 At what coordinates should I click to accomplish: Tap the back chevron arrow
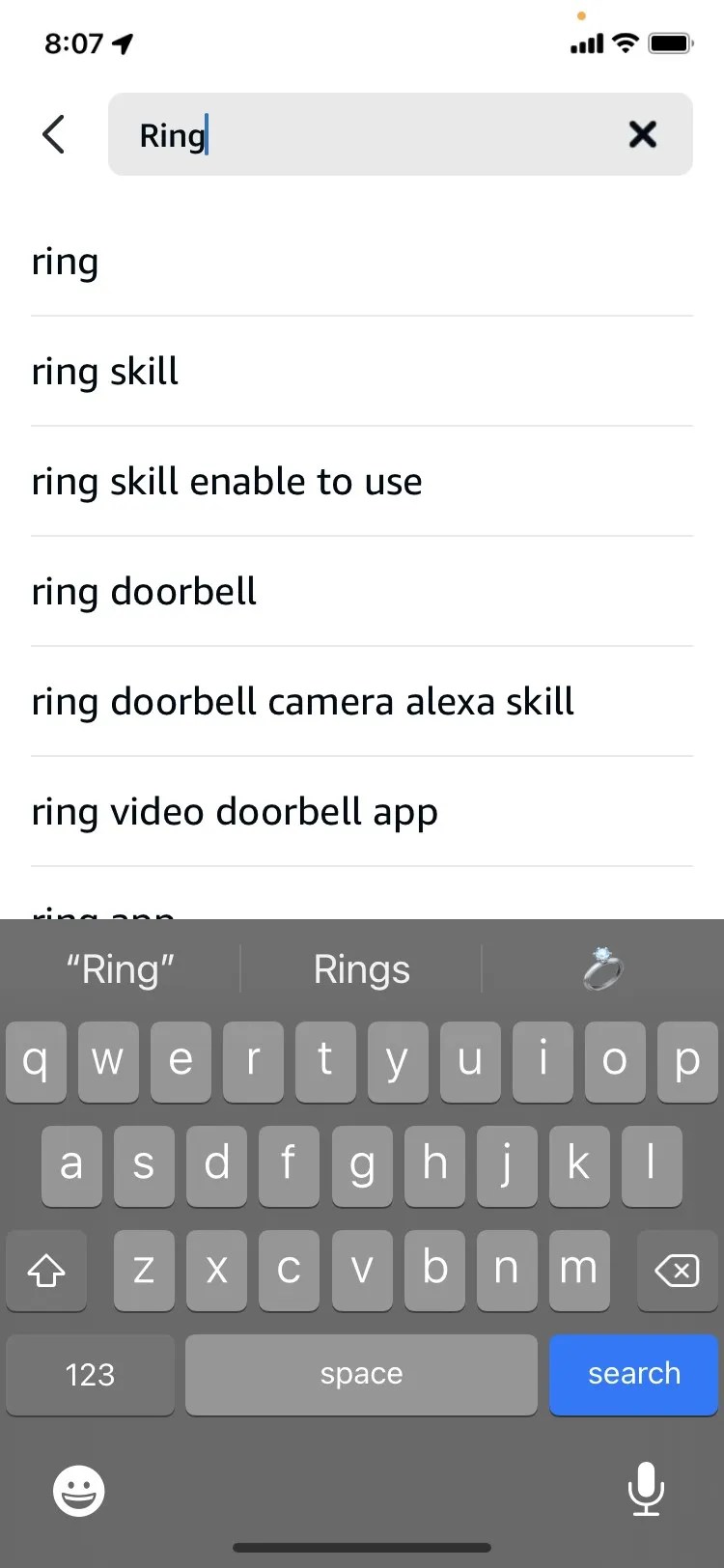click(x=53, y=135)
